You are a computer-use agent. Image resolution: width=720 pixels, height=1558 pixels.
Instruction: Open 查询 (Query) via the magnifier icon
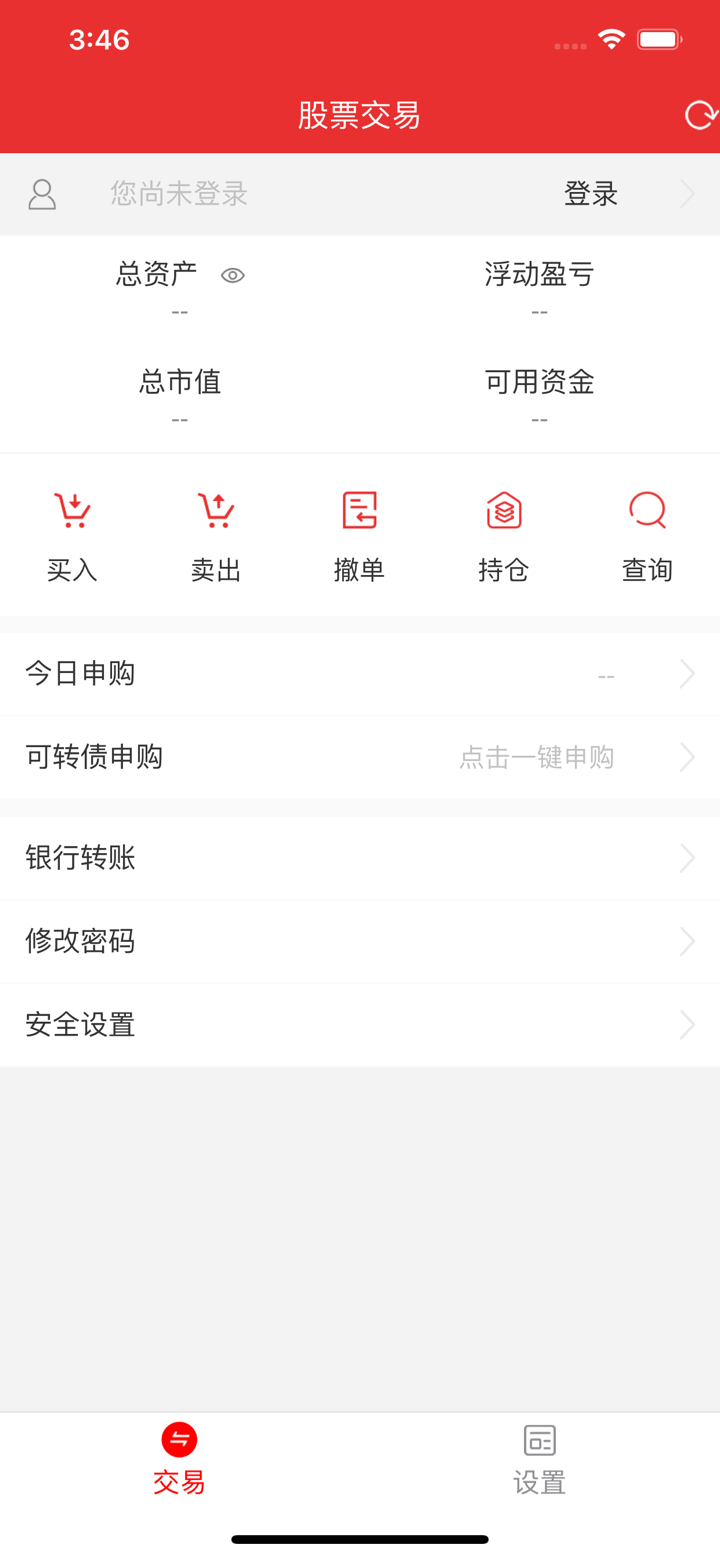pyautogui.click(x=647, y=510)
